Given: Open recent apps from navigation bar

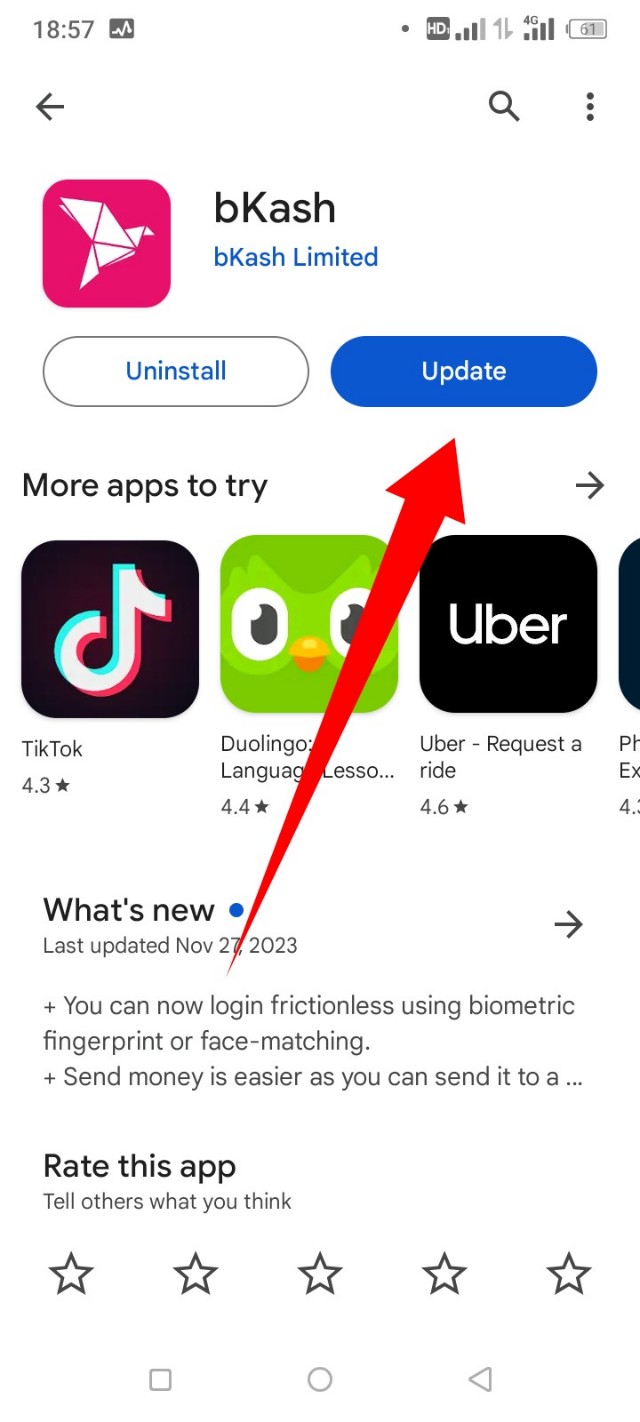Looking at the screenshot, I should click(x=160, y=1380).
